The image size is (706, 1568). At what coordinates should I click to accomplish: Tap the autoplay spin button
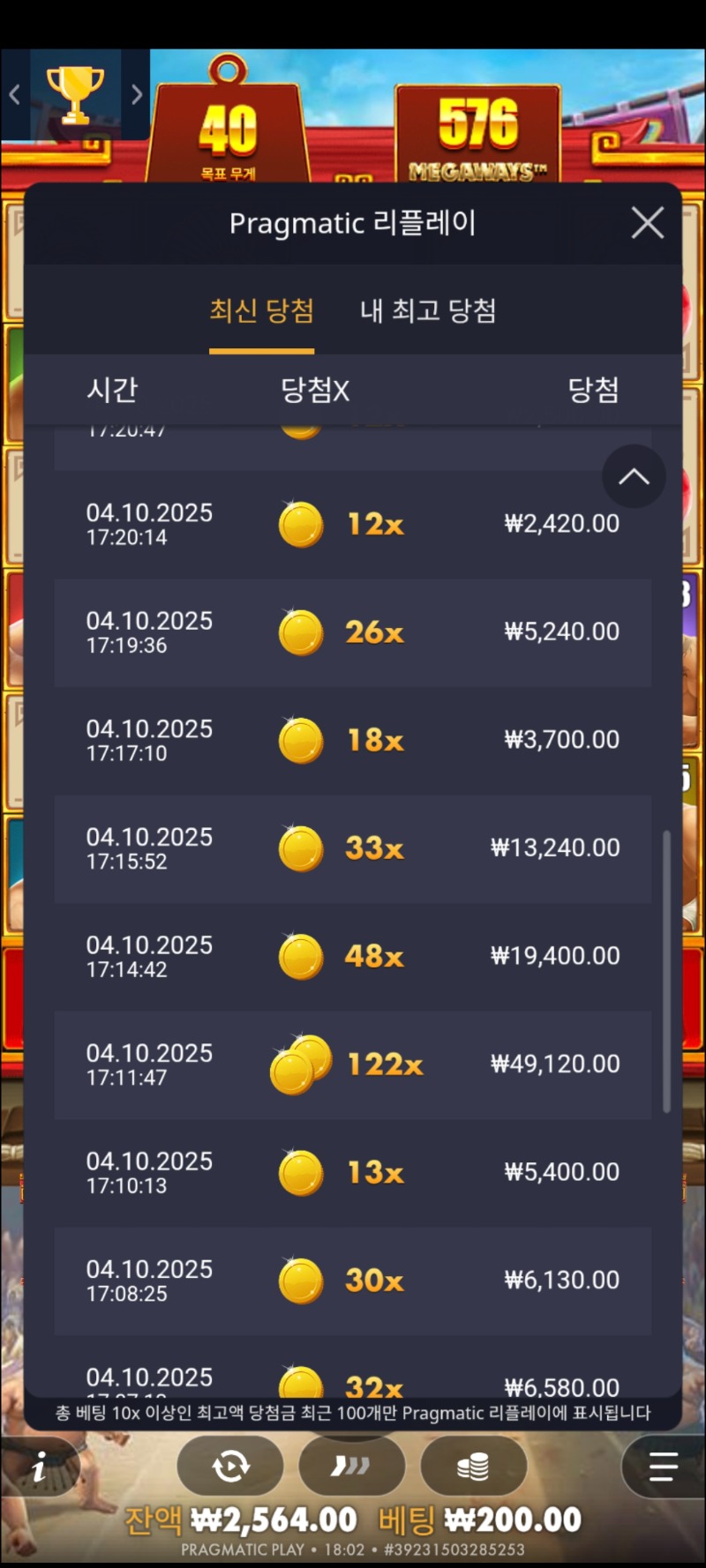click(230, 1466)
